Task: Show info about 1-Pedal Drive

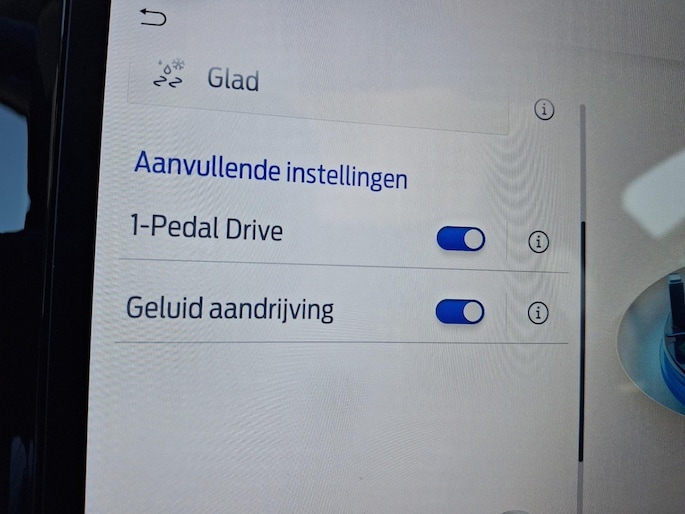Action: click(x=538, y=241)
